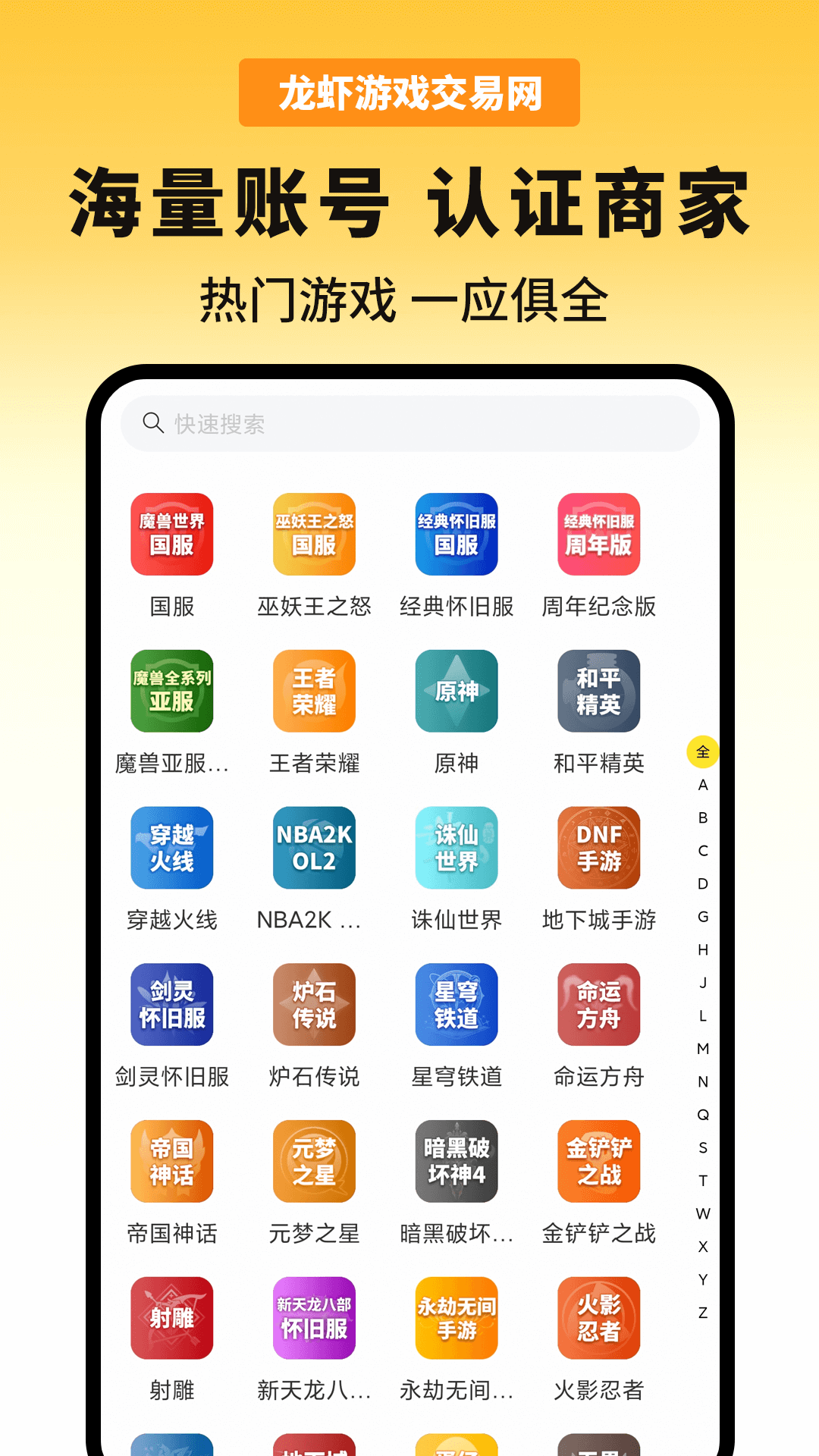The image size is (819, 1456).
Task: Select 全 in the alphabet index
Action: pos(702,752)
